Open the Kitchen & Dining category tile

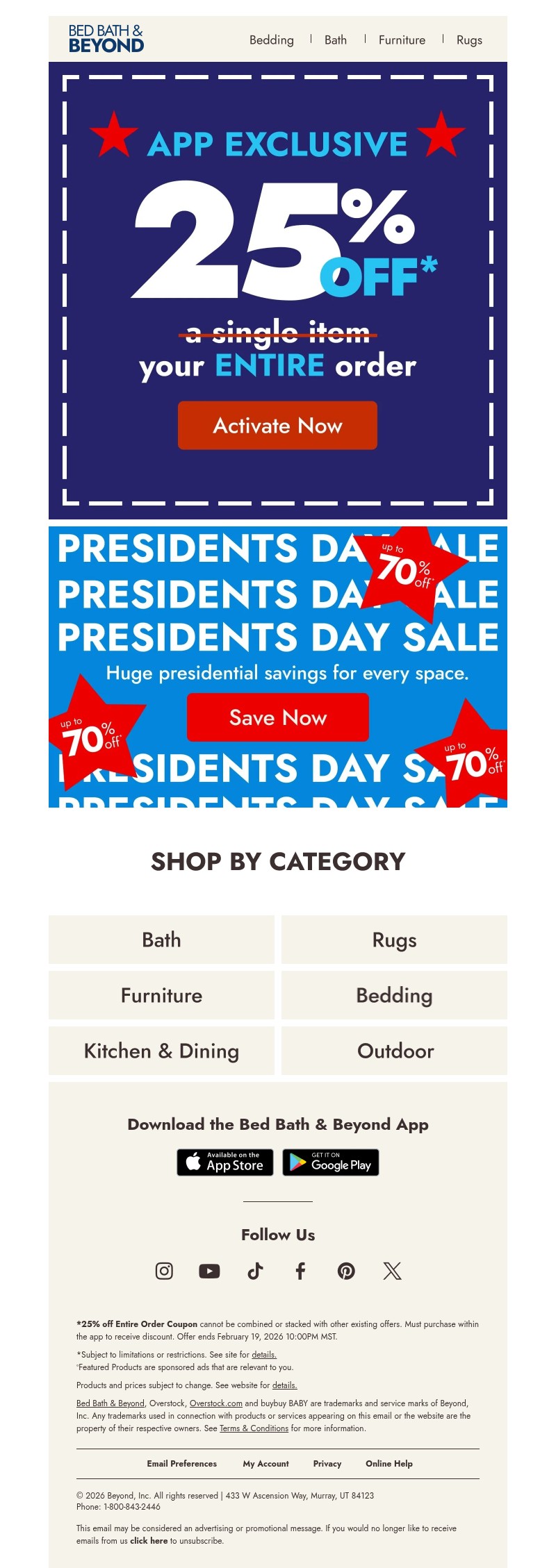pyautogui.click(x=161, y=1051)
